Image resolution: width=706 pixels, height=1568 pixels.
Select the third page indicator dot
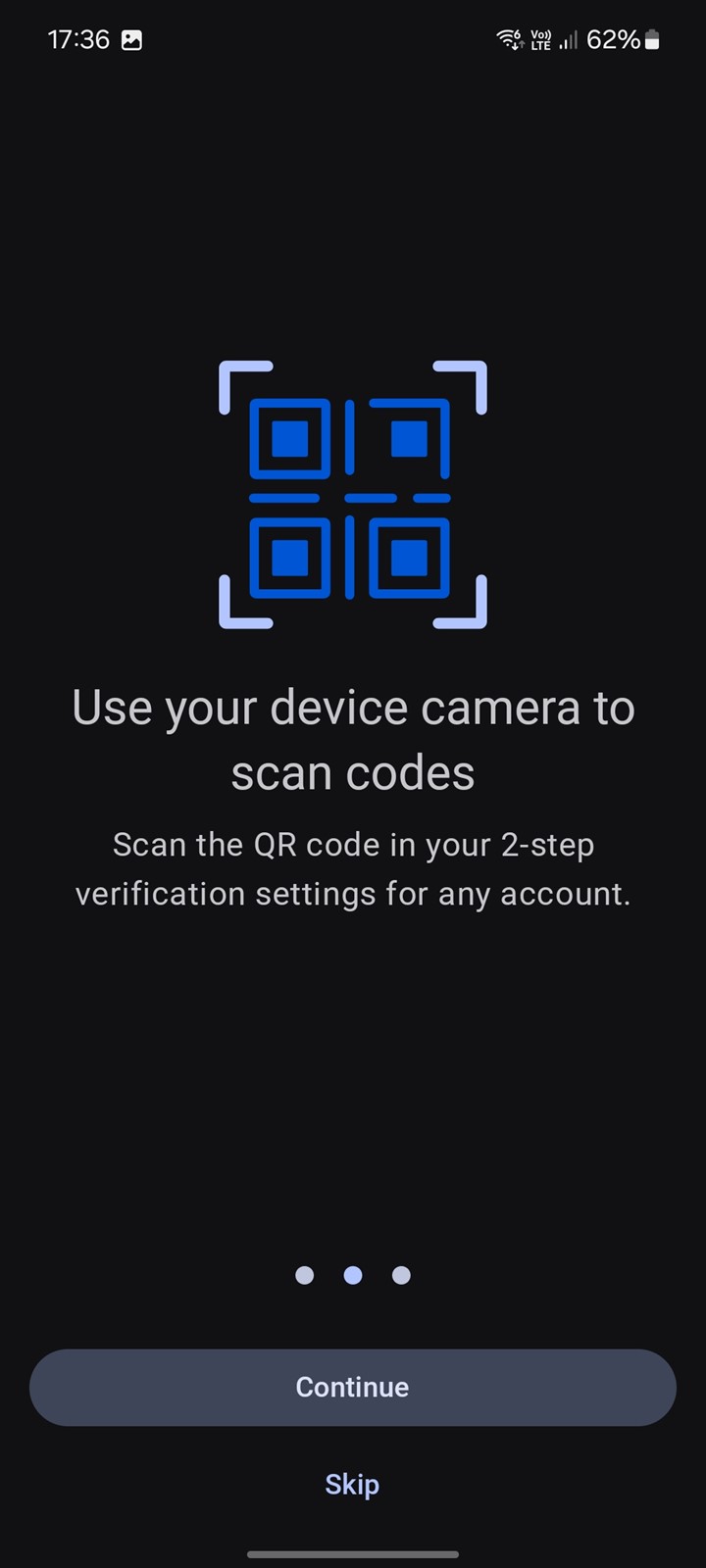[401, 1275]
